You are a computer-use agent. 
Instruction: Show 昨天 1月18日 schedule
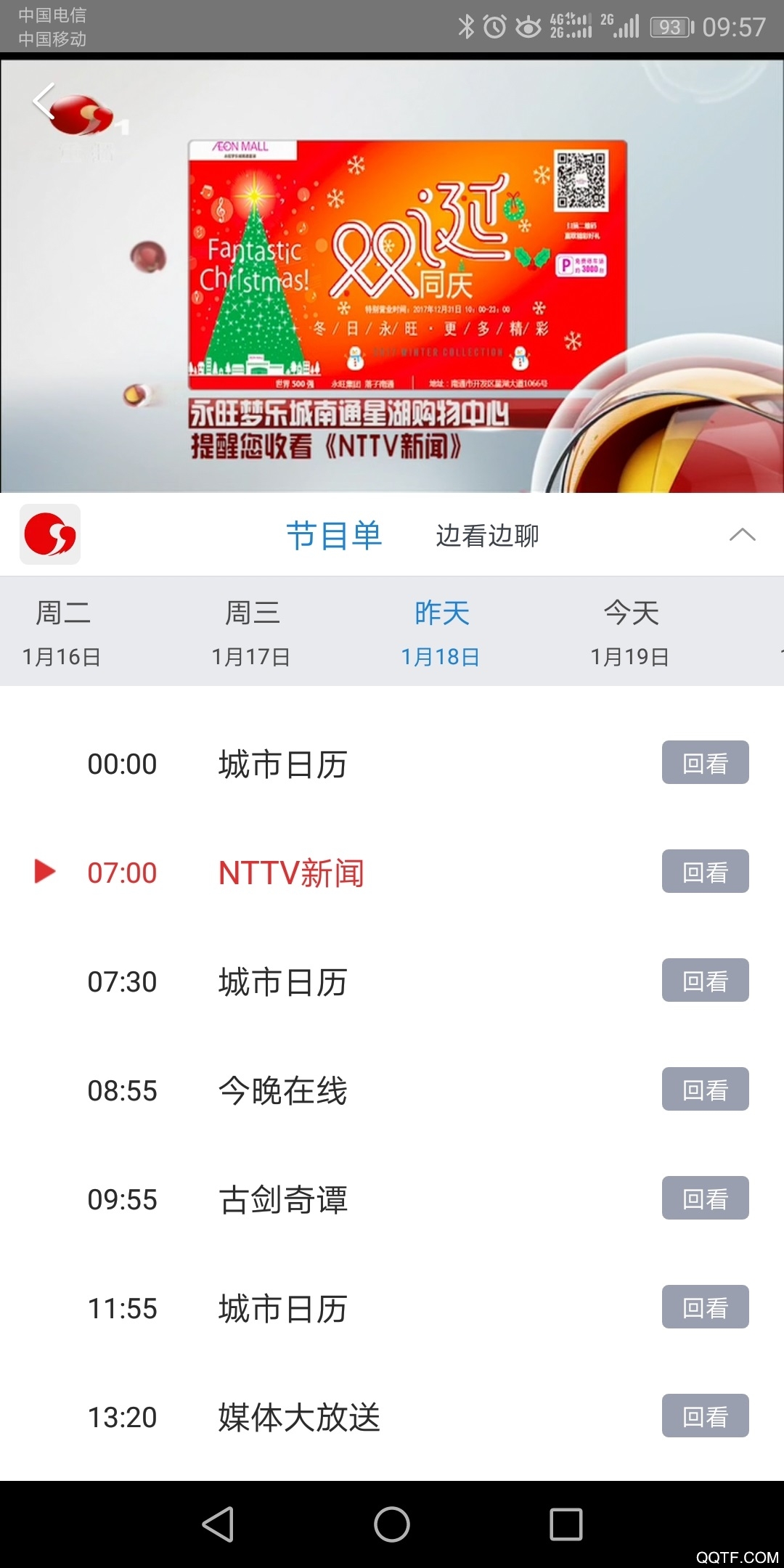(441, 632)
